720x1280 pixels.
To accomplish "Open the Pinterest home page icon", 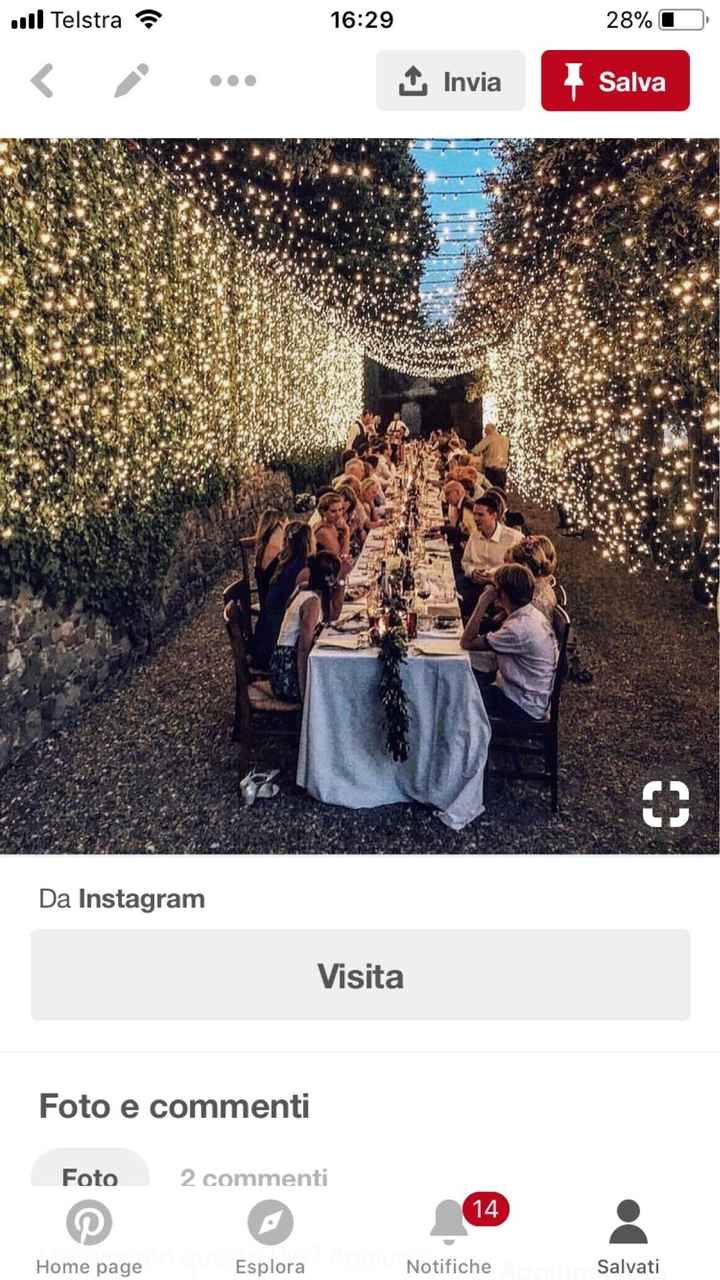I will point(89,1221).
